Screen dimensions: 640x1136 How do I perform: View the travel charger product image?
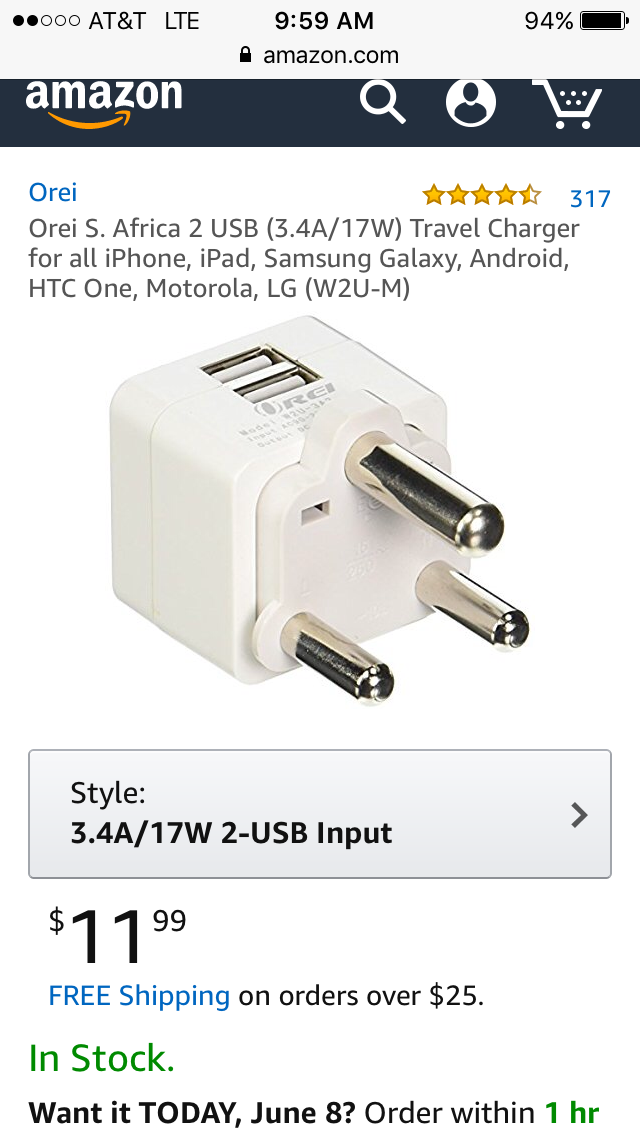(x=320, y=510)
